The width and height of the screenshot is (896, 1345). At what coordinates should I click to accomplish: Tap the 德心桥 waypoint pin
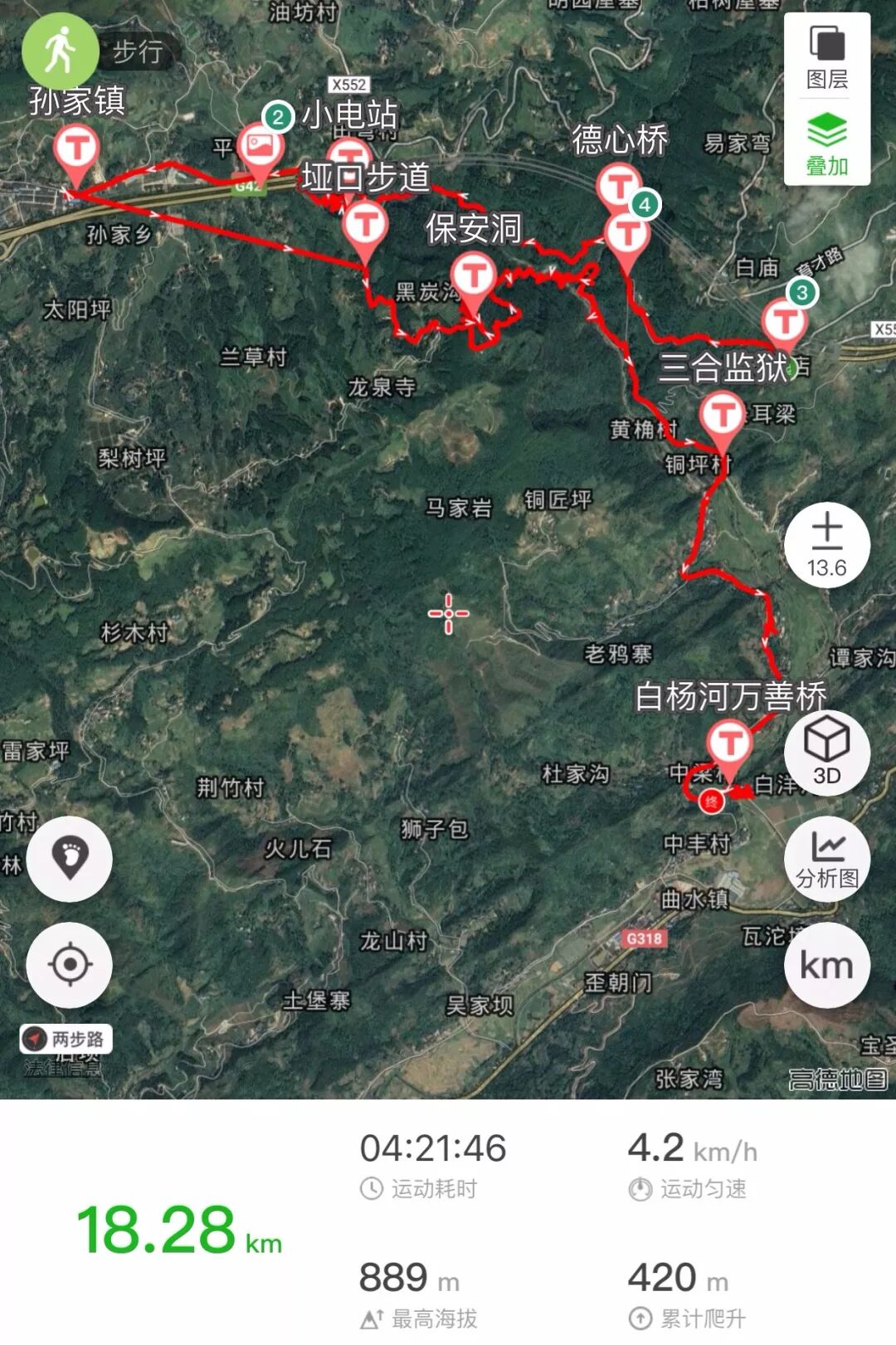(x=619, y=189)
